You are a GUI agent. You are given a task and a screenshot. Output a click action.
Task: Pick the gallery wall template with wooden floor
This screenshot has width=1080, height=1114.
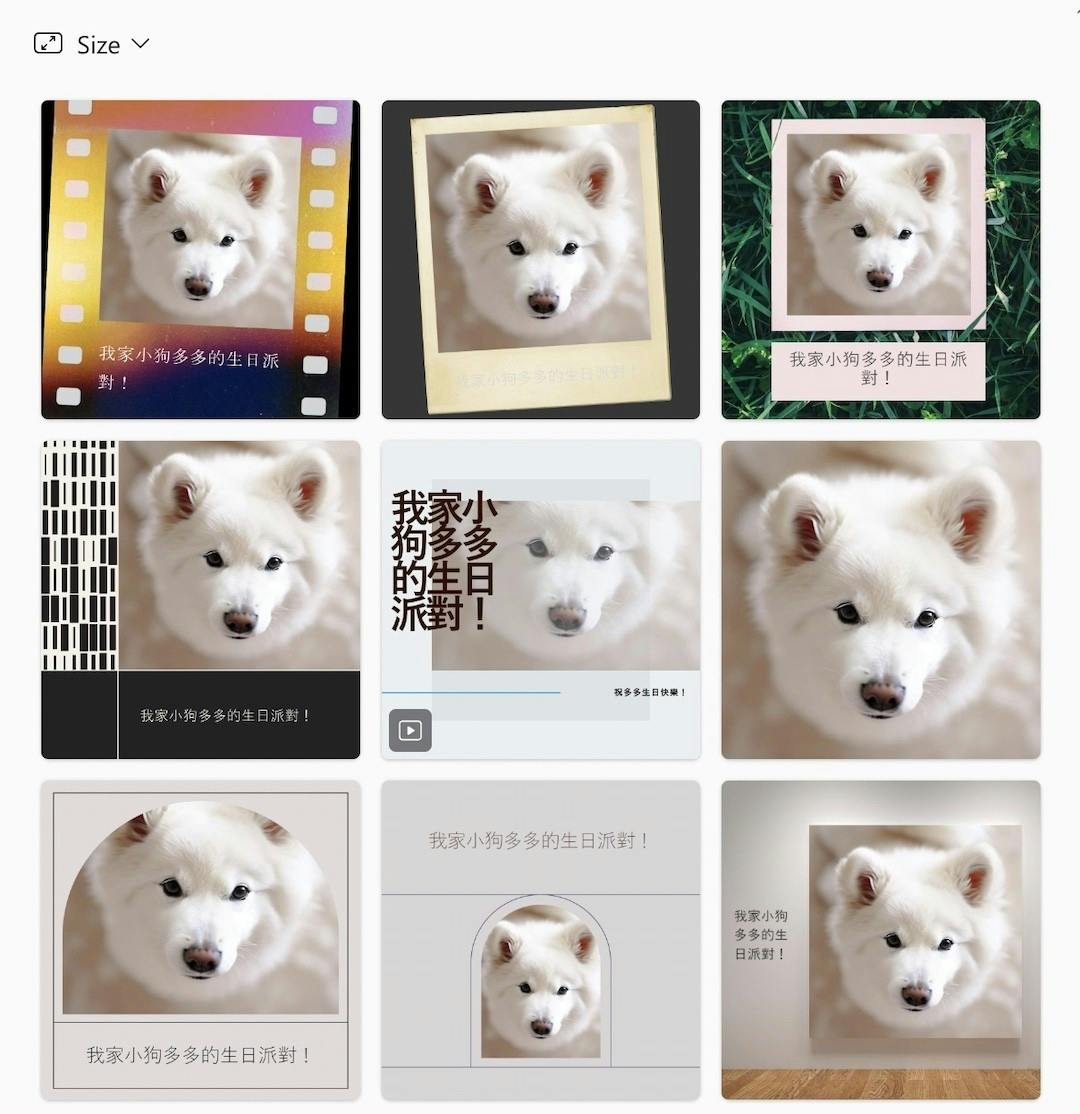click(x=880, y=939)
